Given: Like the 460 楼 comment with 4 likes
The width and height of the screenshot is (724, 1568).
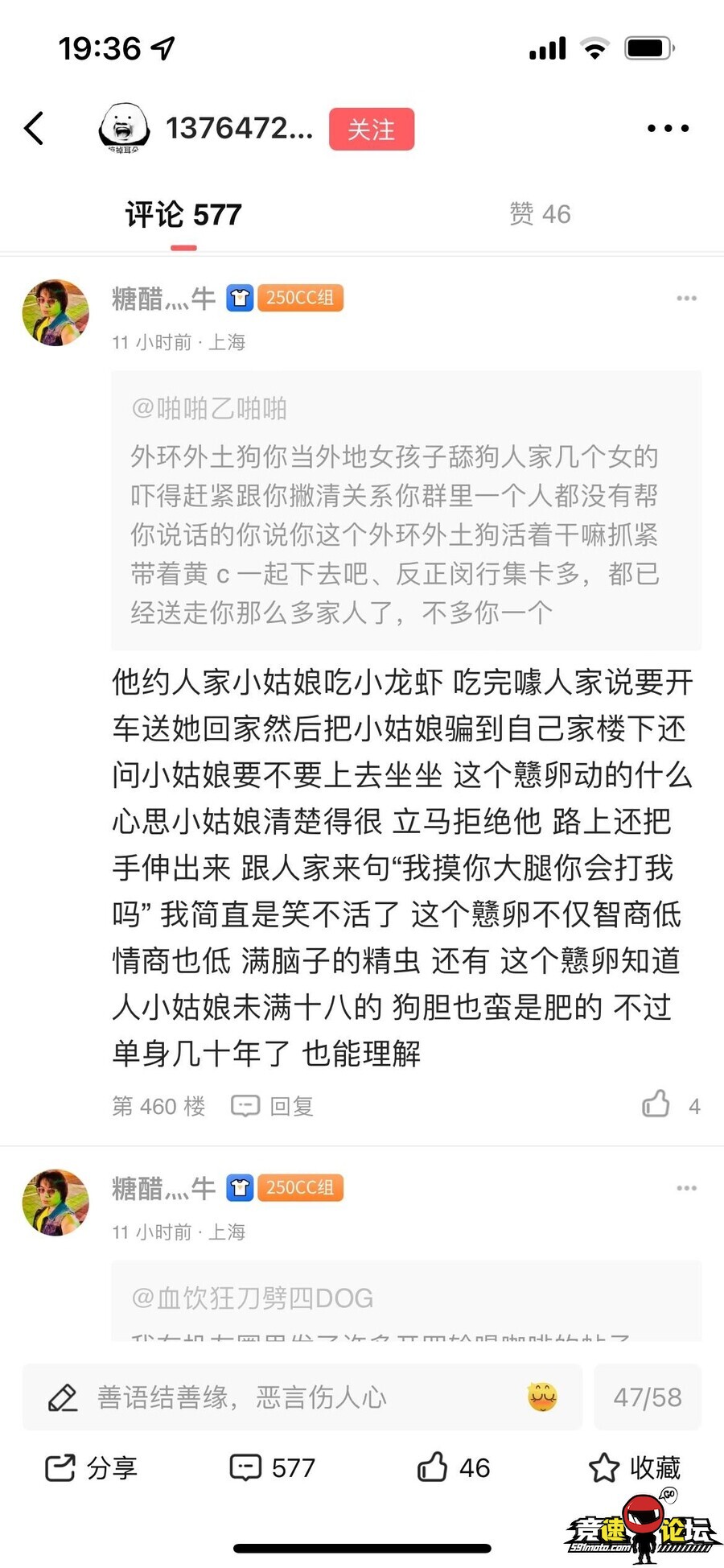Looking at the screenshot, I should (x=656, y=1104).
